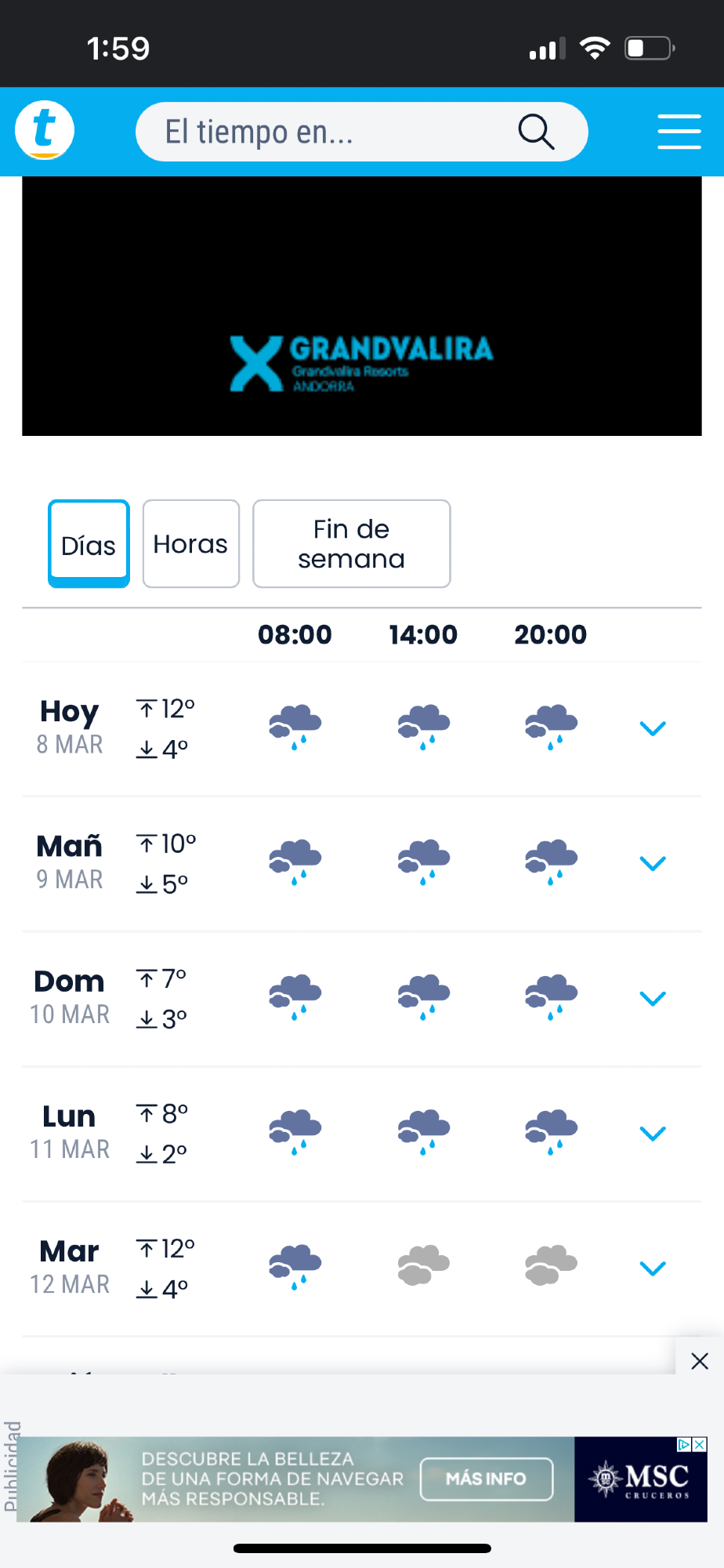Select the Días tab
Viewport: 724px width, 1568px height.
[89, 544]
